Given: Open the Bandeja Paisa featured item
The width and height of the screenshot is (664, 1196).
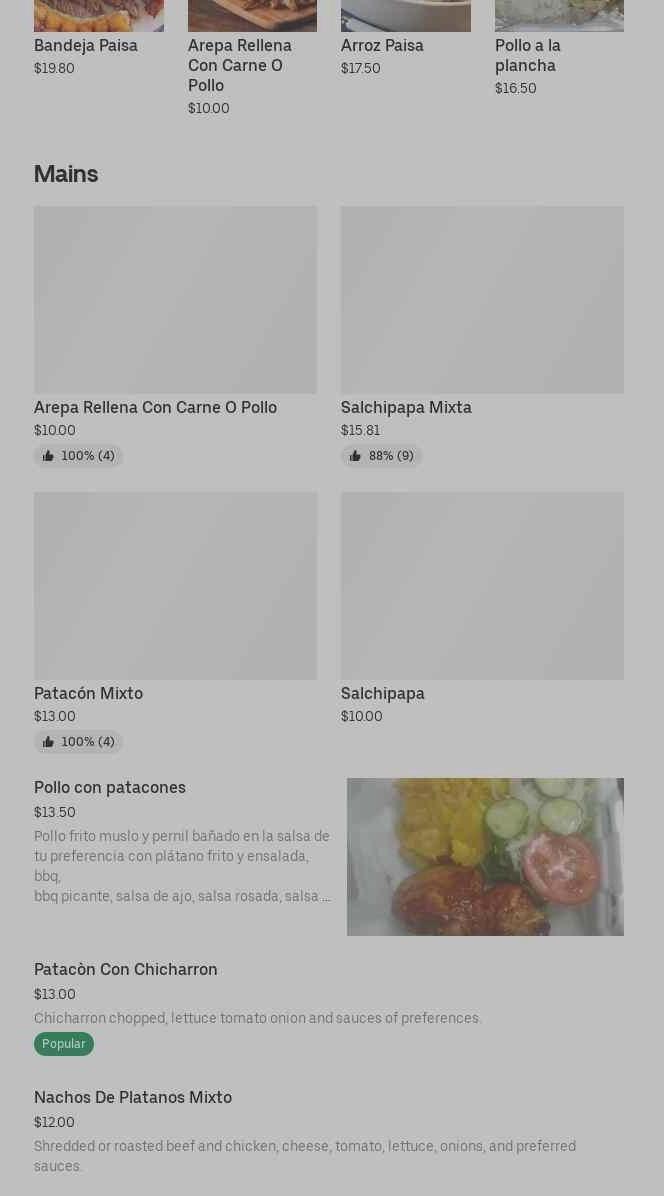Looking at the screenshot, I should pos(98,38).
